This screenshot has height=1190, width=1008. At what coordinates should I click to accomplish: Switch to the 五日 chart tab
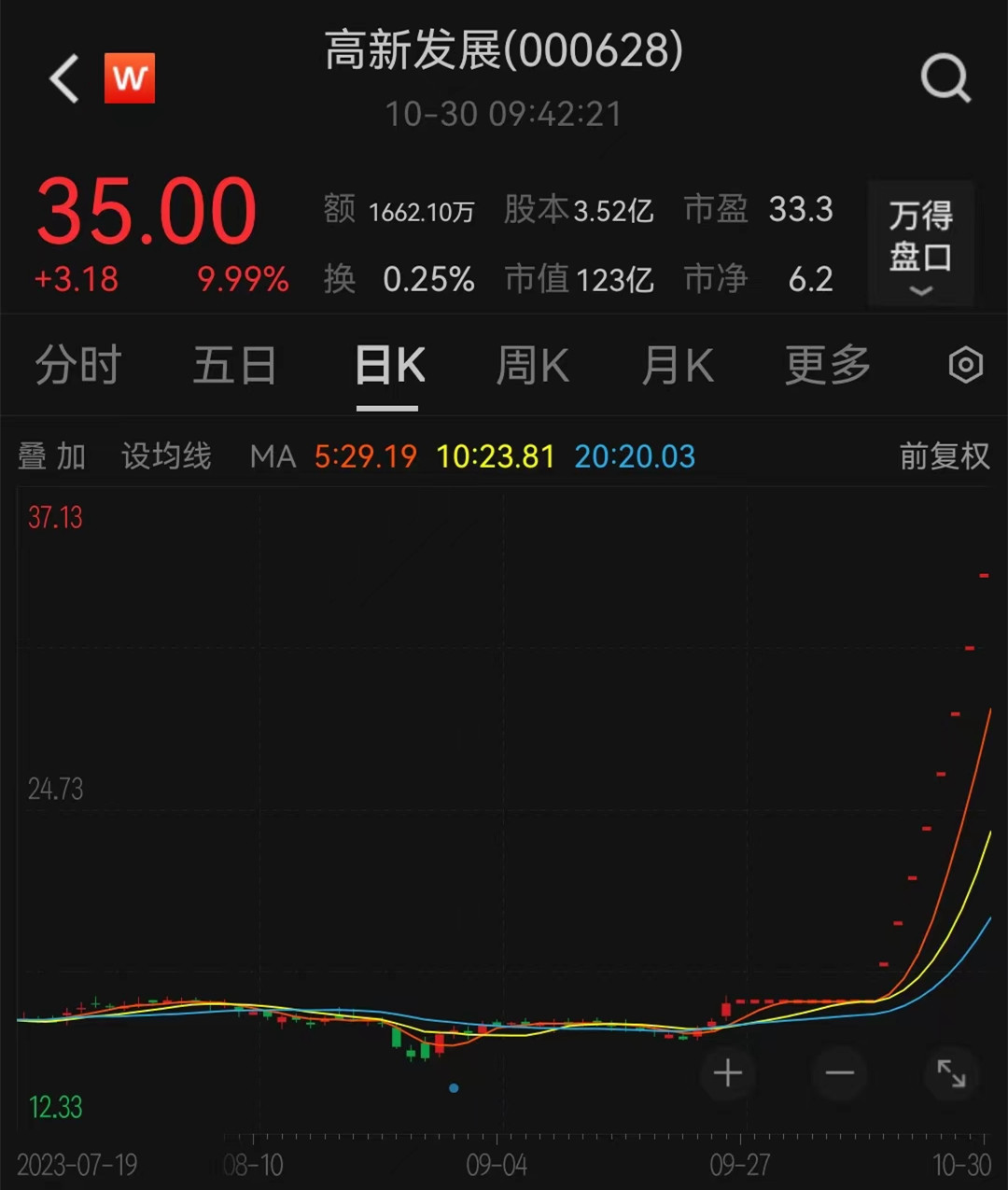click(234, 365)
